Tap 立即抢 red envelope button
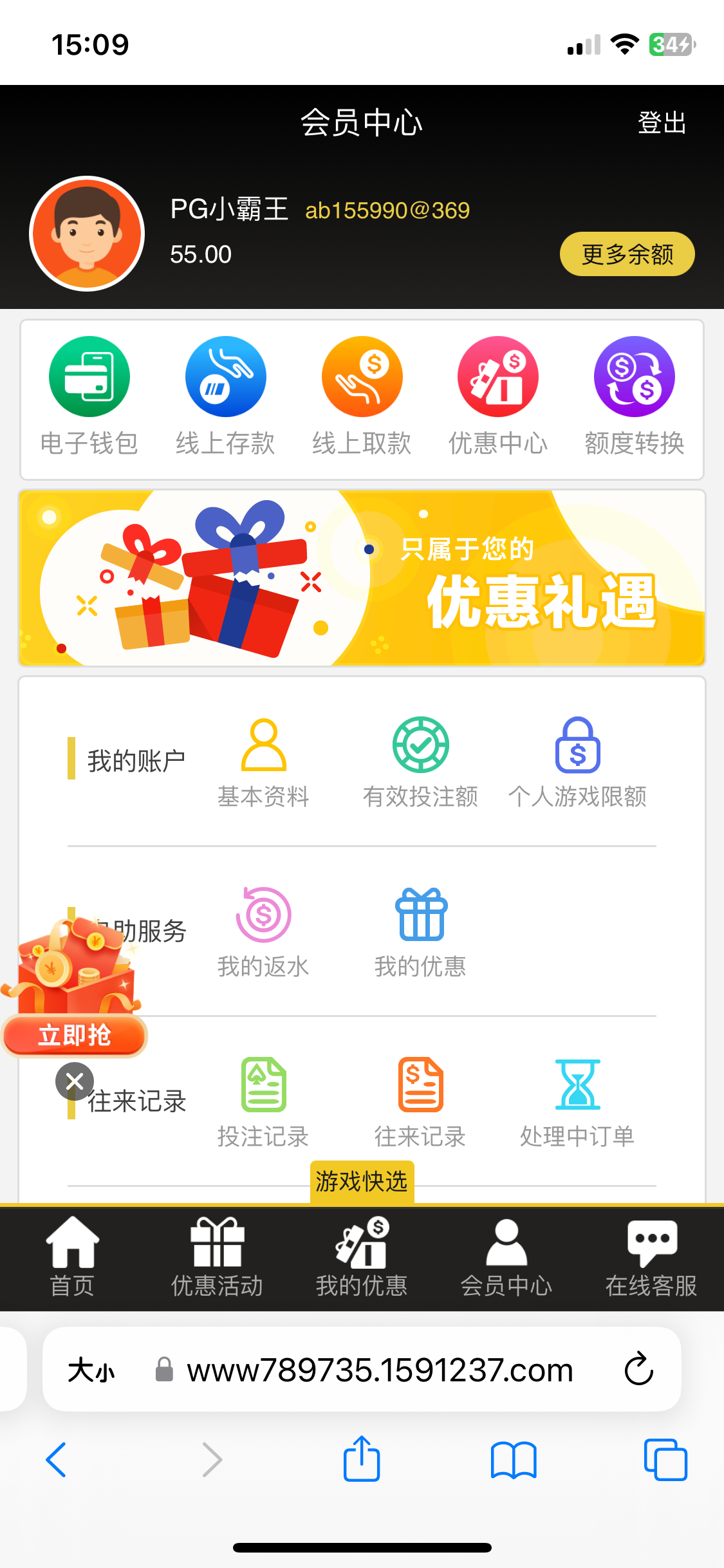The width and height of the screenshot is (724, 1568). pyautogui.click(x=75, y=1035)
